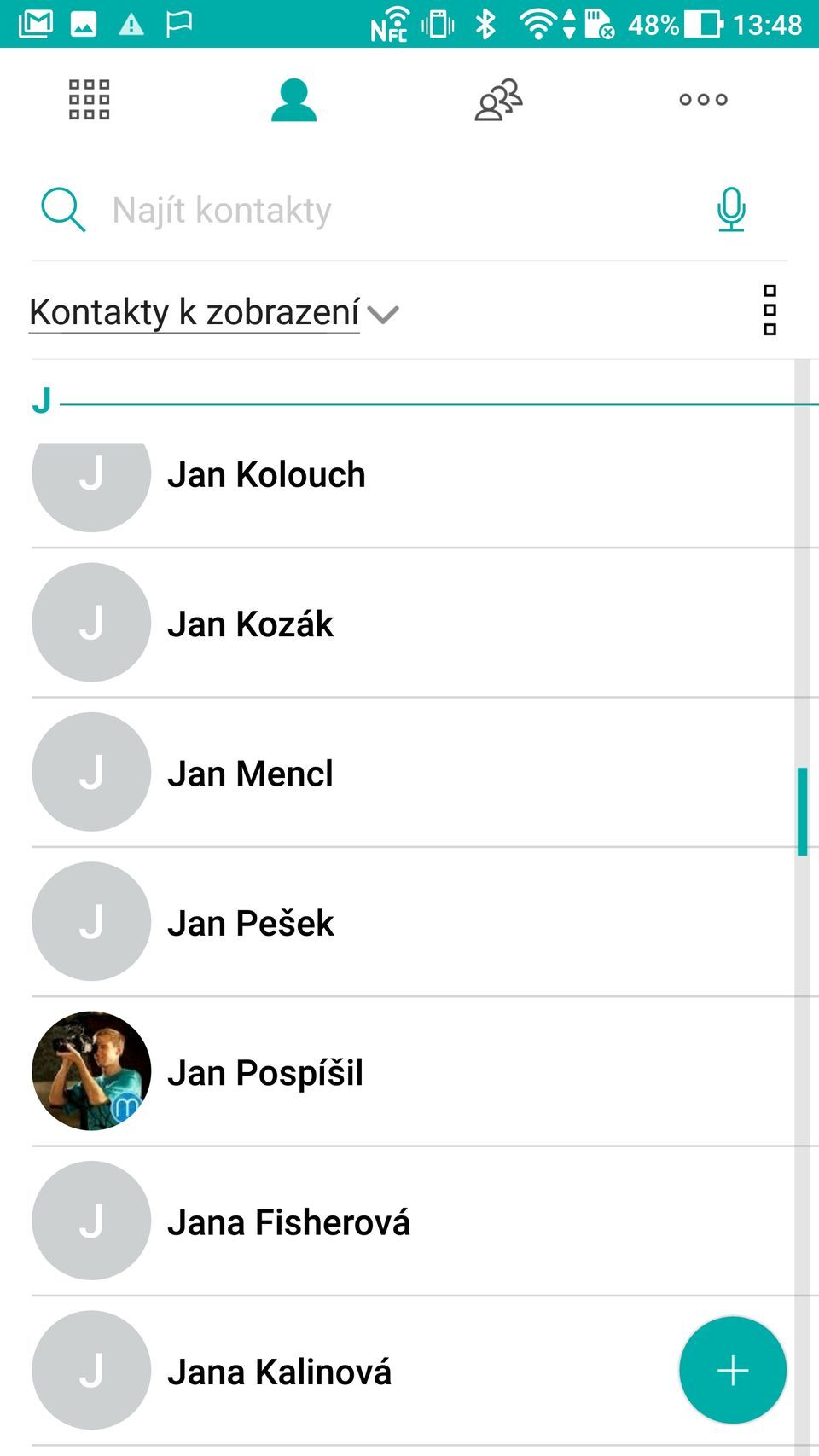This screenshot has width=819, height=1456.
Task: Switch to the groups tab
Action: (x=498, y=100)
